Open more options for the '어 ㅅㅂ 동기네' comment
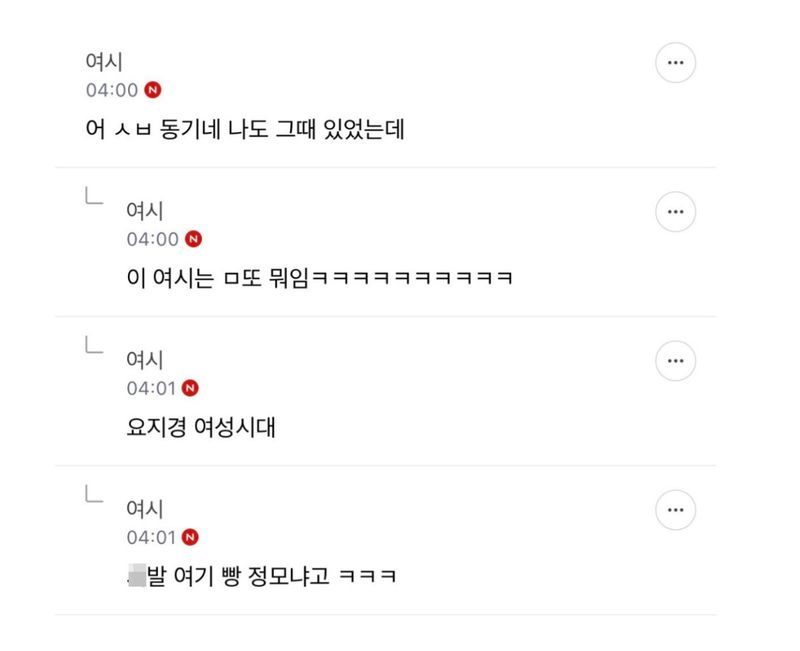Image resolution: width=800 pixels, height=651 pixels. tap(675, 63)
